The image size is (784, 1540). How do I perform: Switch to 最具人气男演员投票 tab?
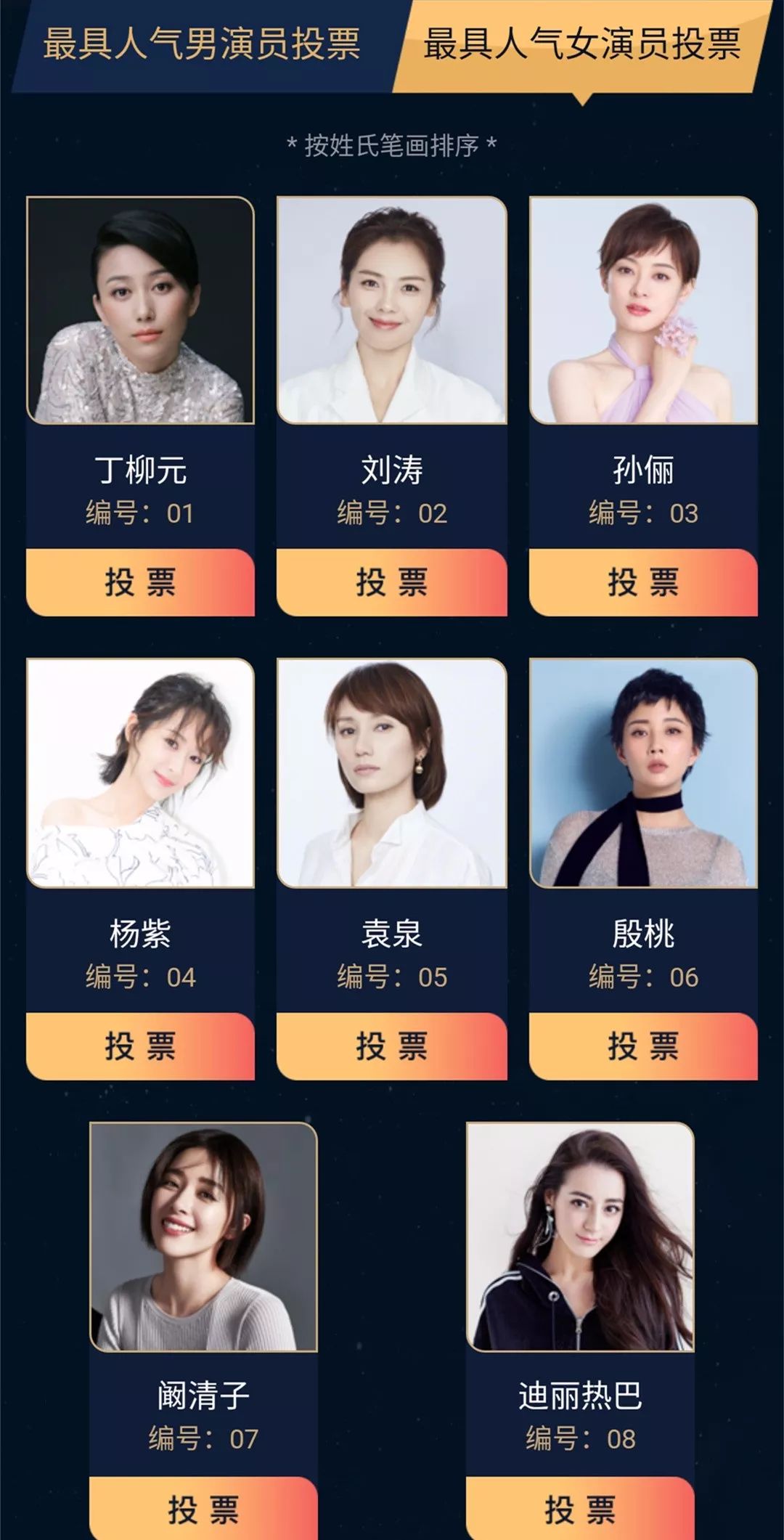(x=203, y=45)
